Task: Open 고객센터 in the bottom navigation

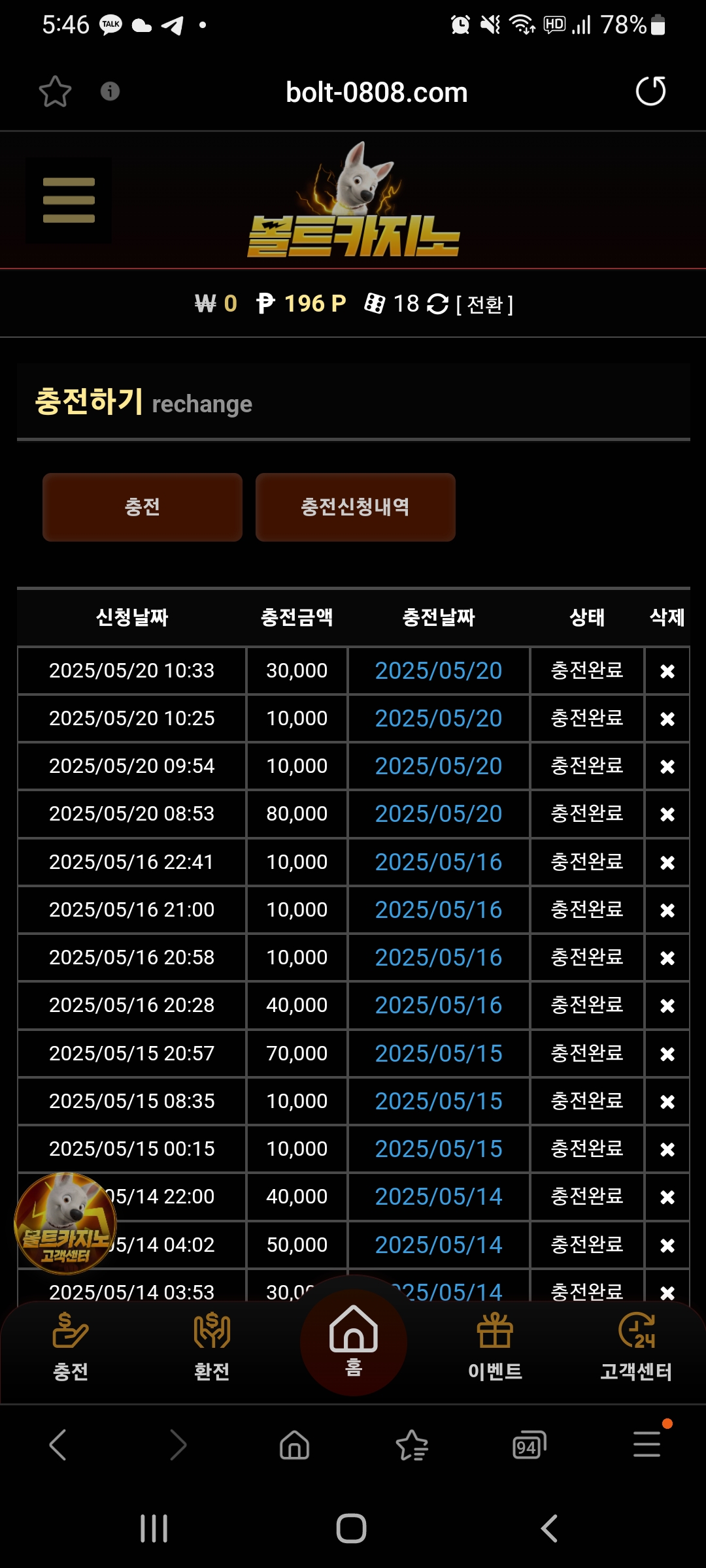Action: point(636,1347)
